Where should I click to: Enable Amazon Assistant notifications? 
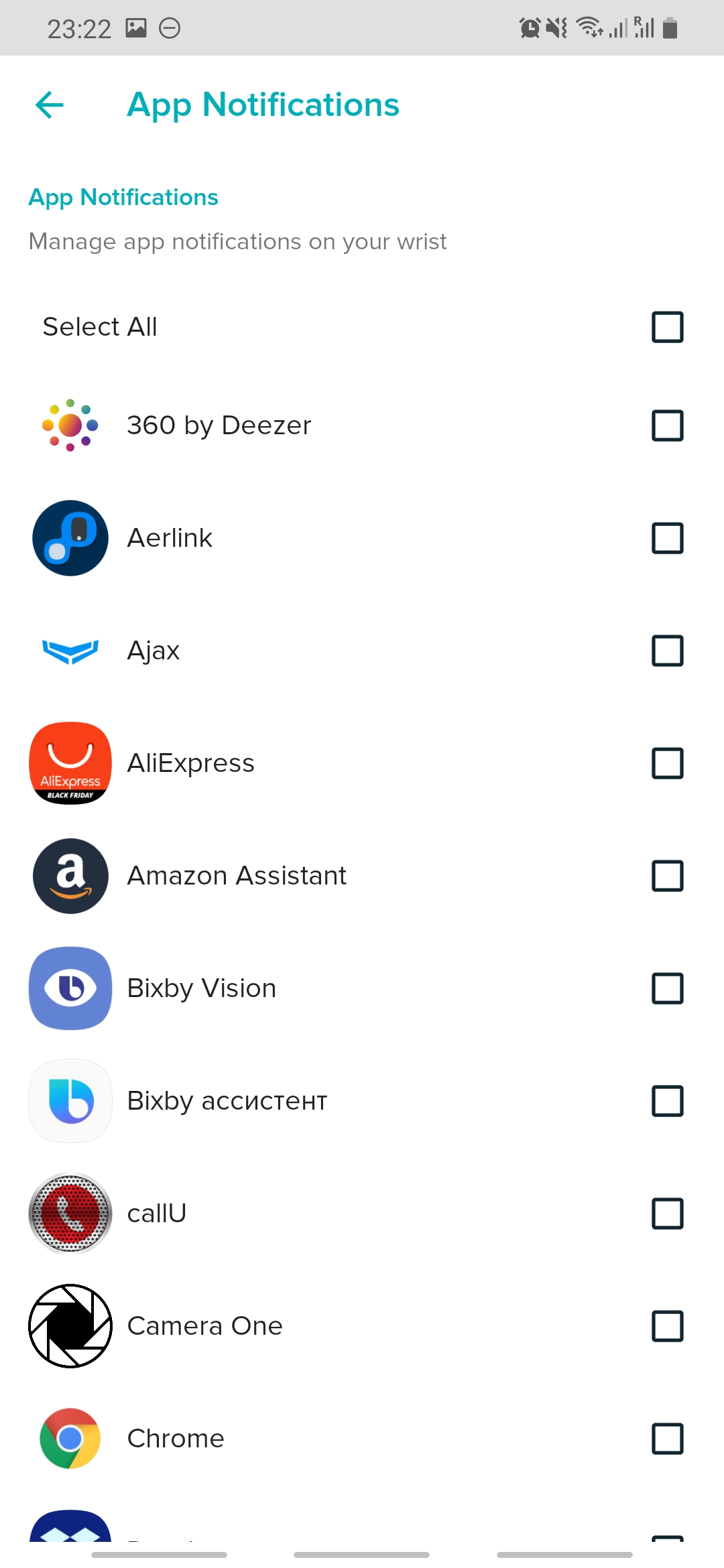pyautogui.click(x=667, y=876)
